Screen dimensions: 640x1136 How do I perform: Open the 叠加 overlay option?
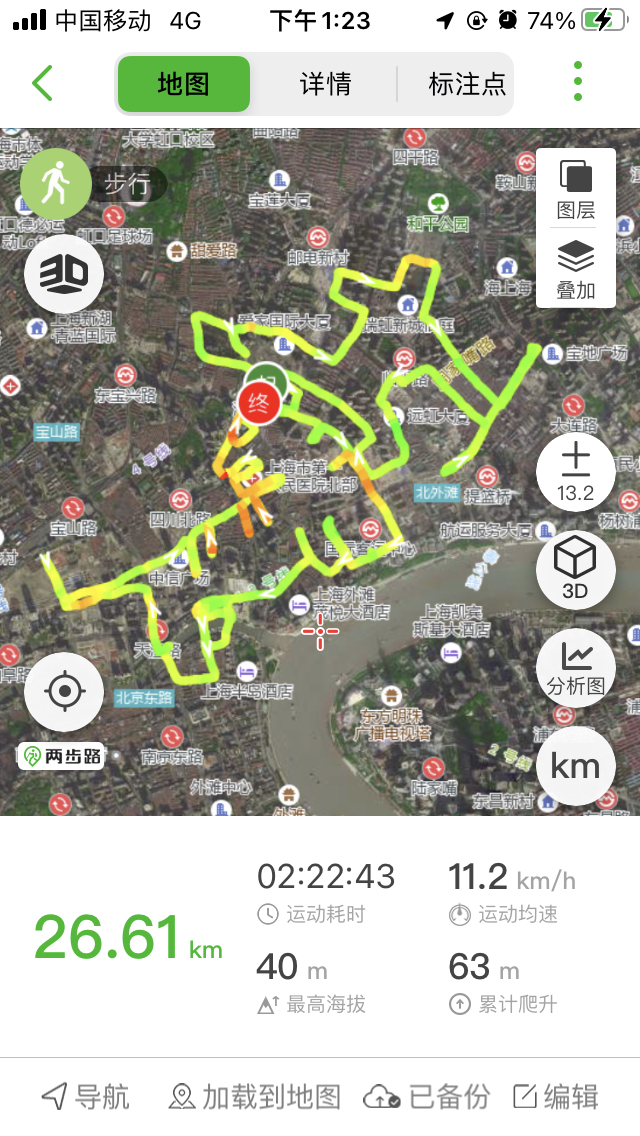point(576,270)
